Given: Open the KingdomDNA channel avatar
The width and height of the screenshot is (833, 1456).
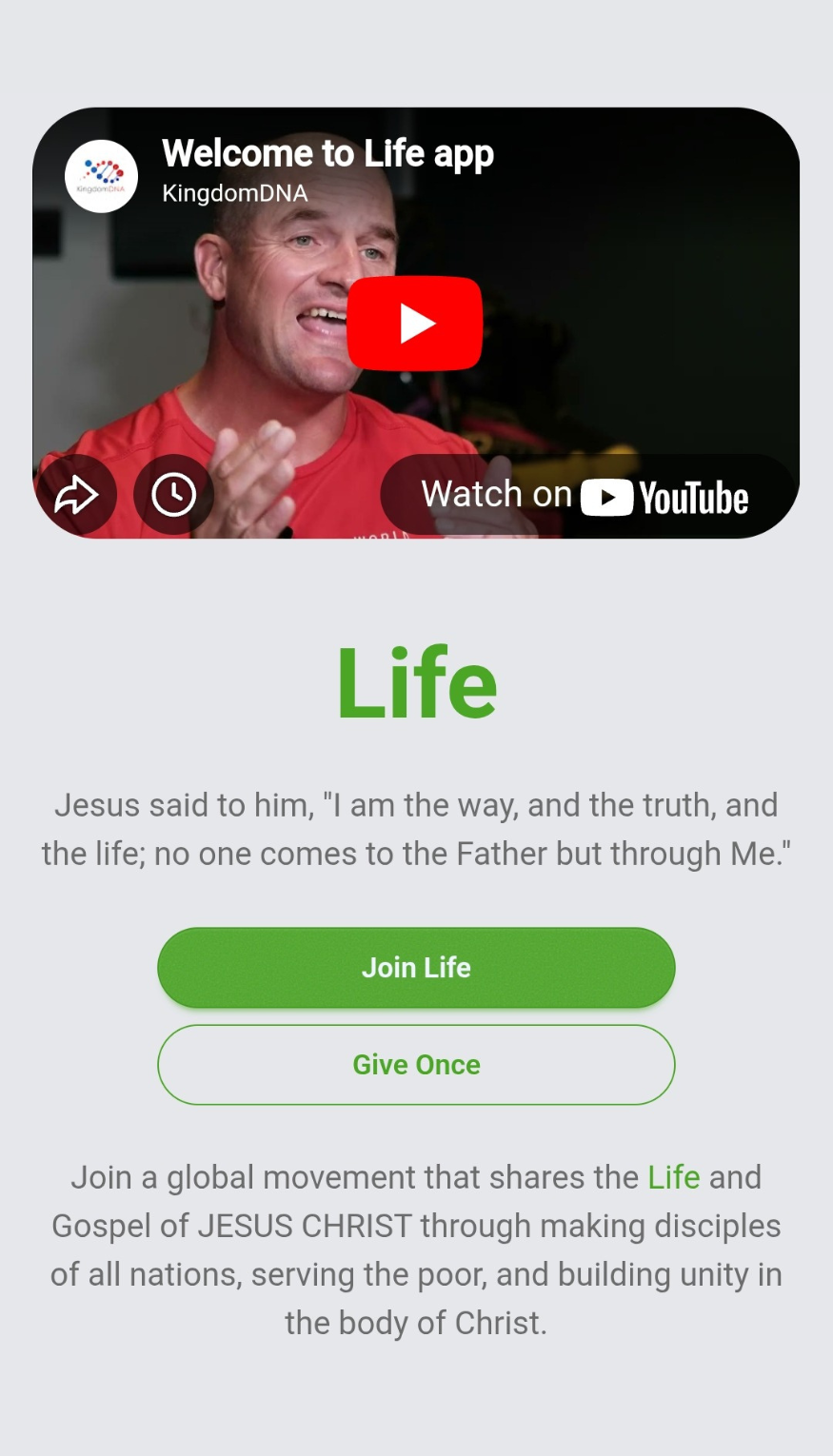Looking at the screenshot, I should coord(101,176).
